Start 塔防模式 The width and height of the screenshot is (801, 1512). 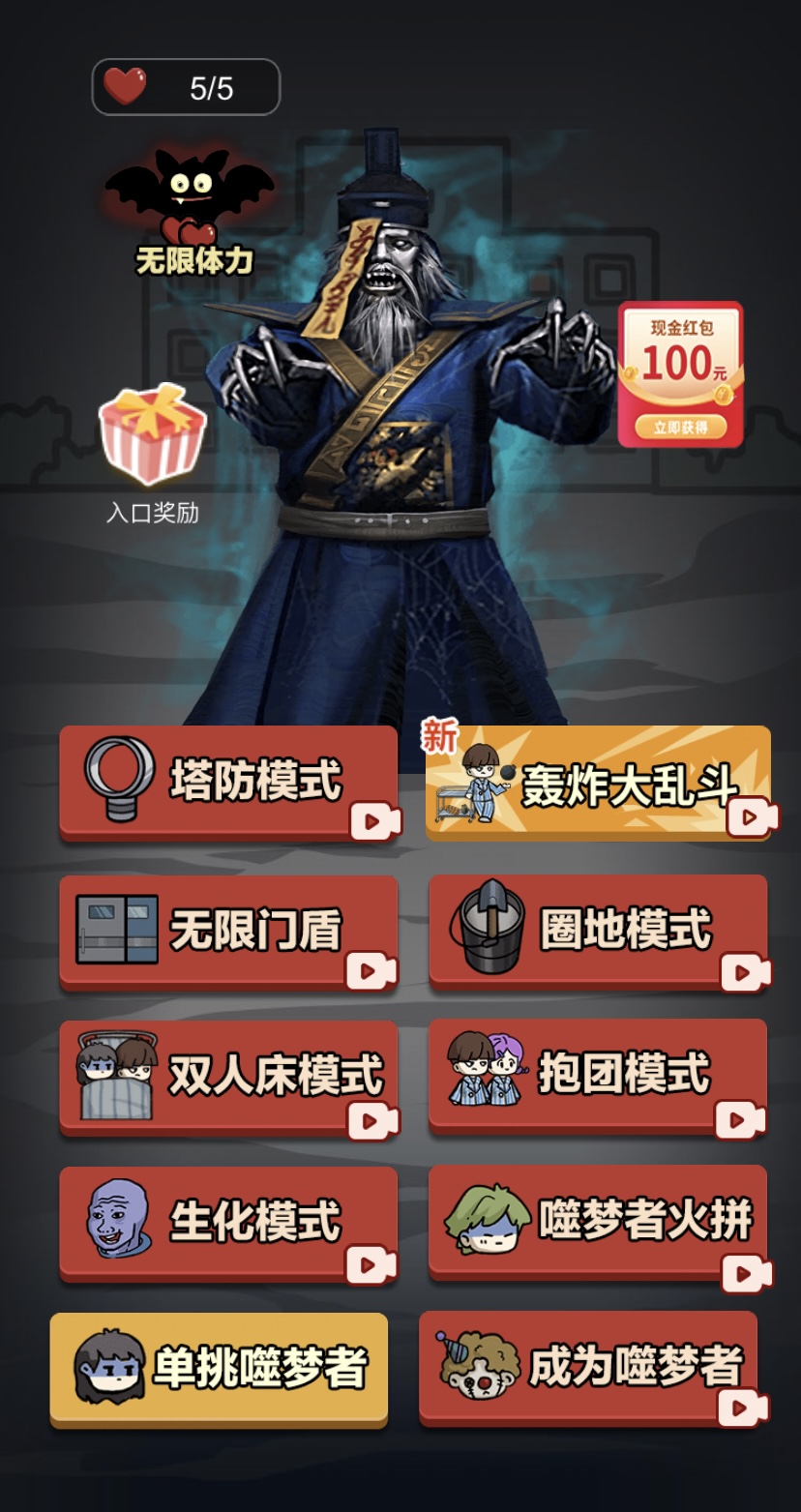[228, 782]
